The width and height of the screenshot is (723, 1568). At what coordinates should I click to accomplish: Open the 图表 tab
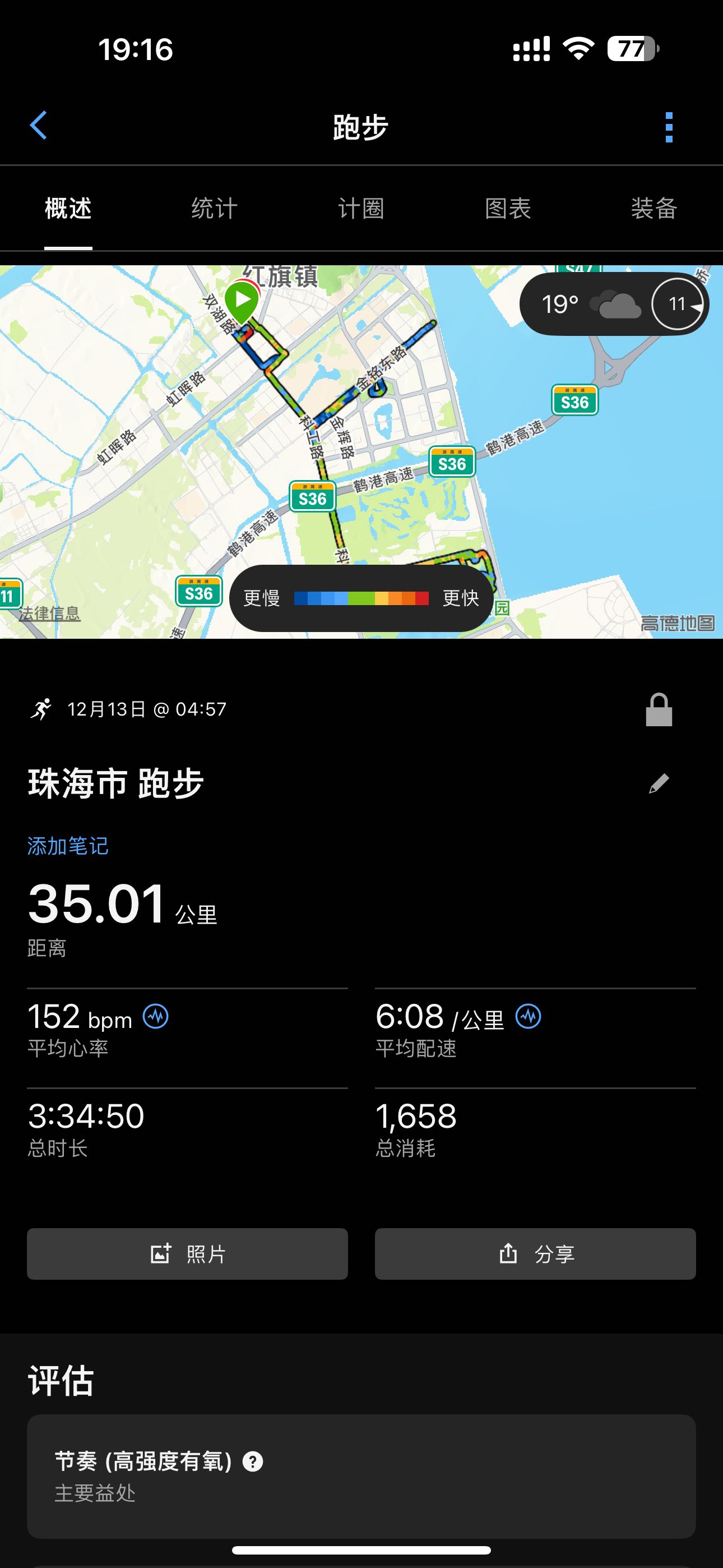(508, 208)
